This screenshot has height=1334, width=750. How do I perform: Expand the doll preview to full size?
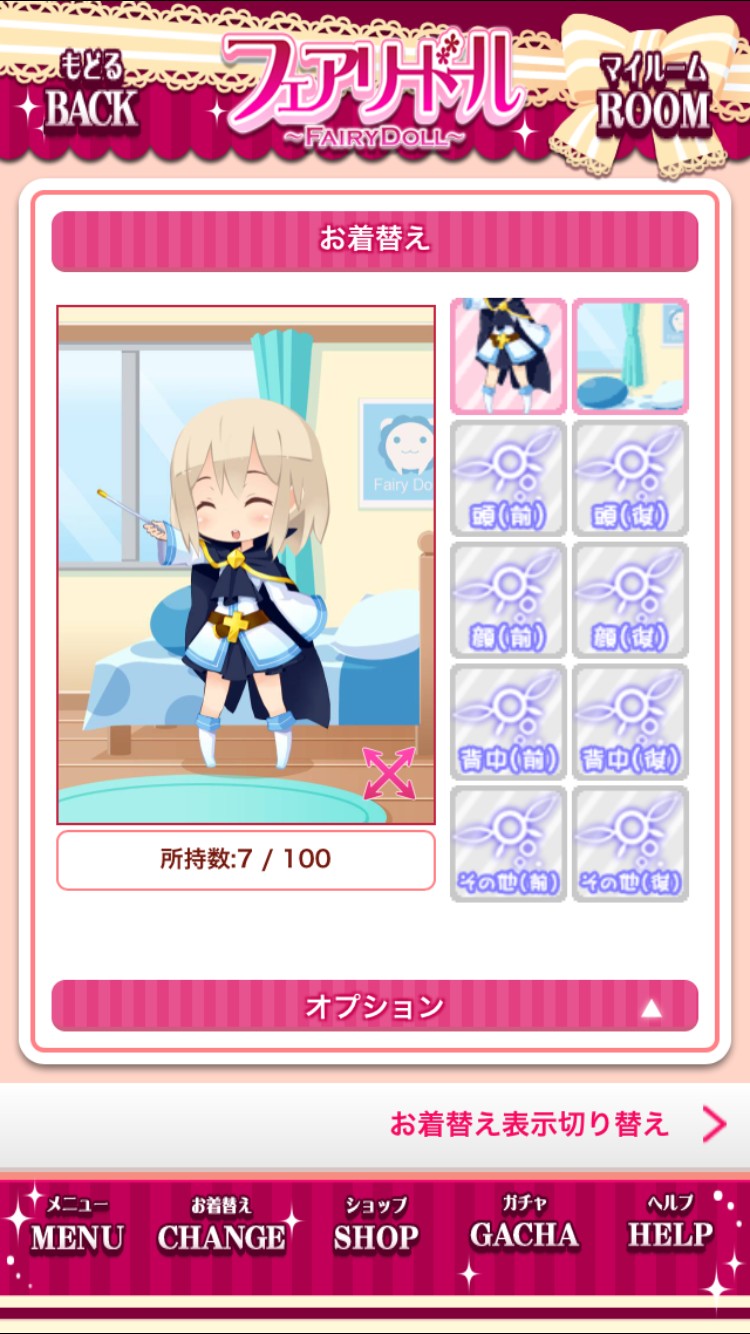click(389, 773)
